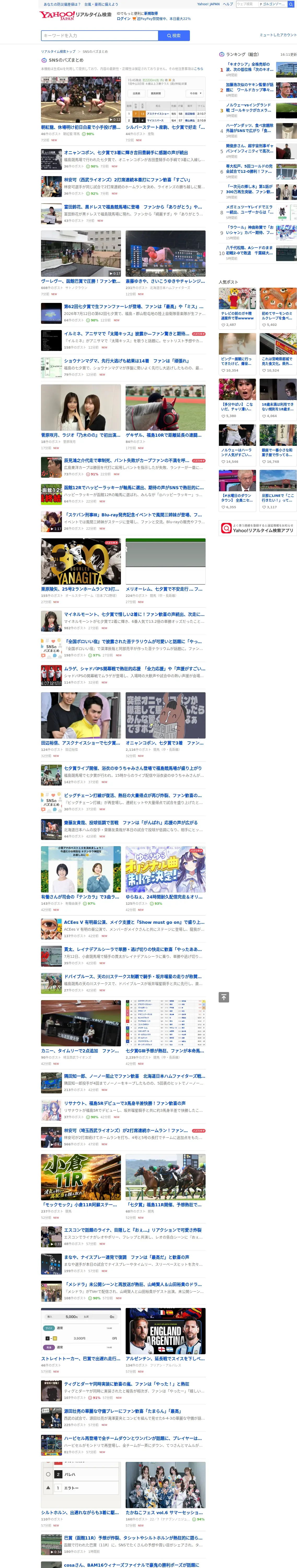Screen dimensions: 297x1568
Task: Go to Yahoo! JAPAN top link
Action: [208, 4]
